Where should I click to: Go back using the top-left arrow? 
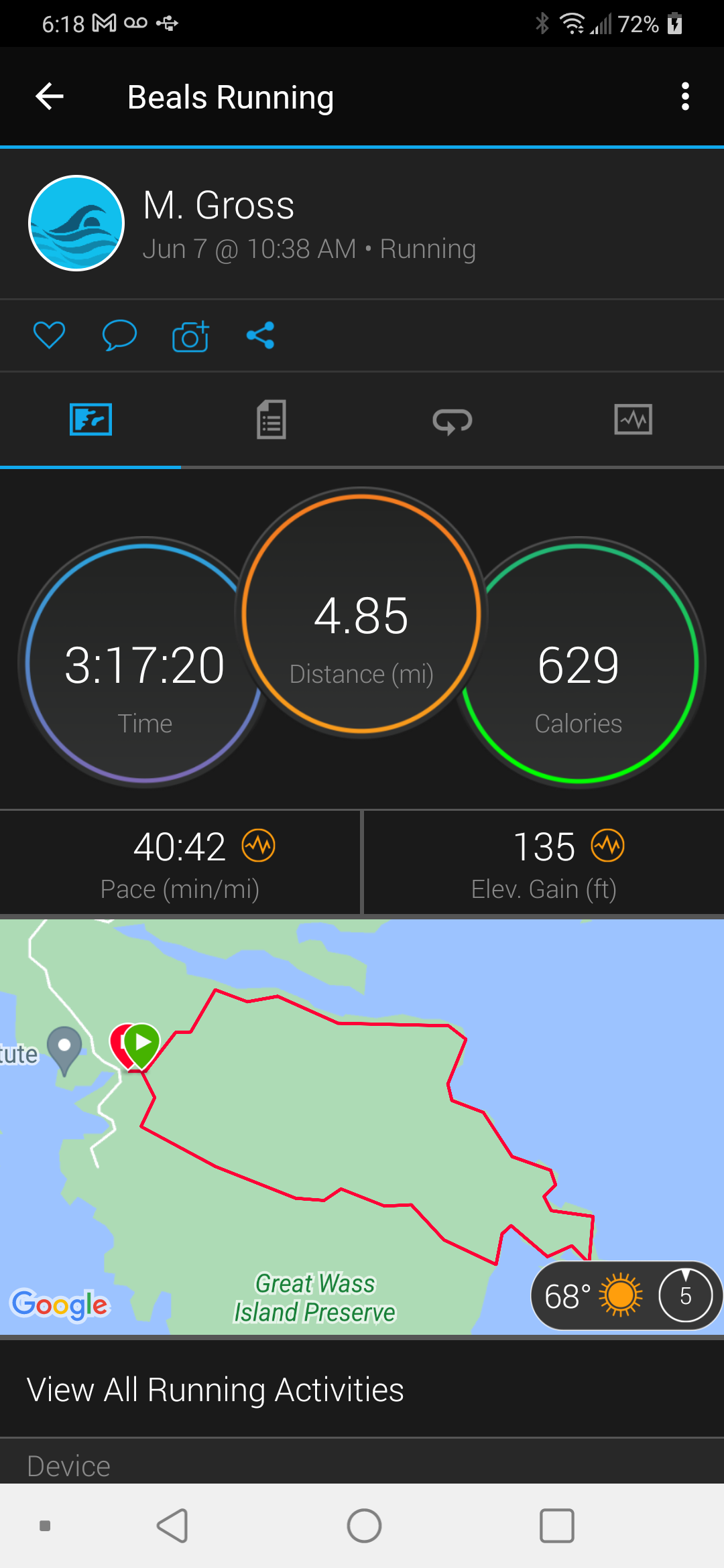click(x=50, y=96)
